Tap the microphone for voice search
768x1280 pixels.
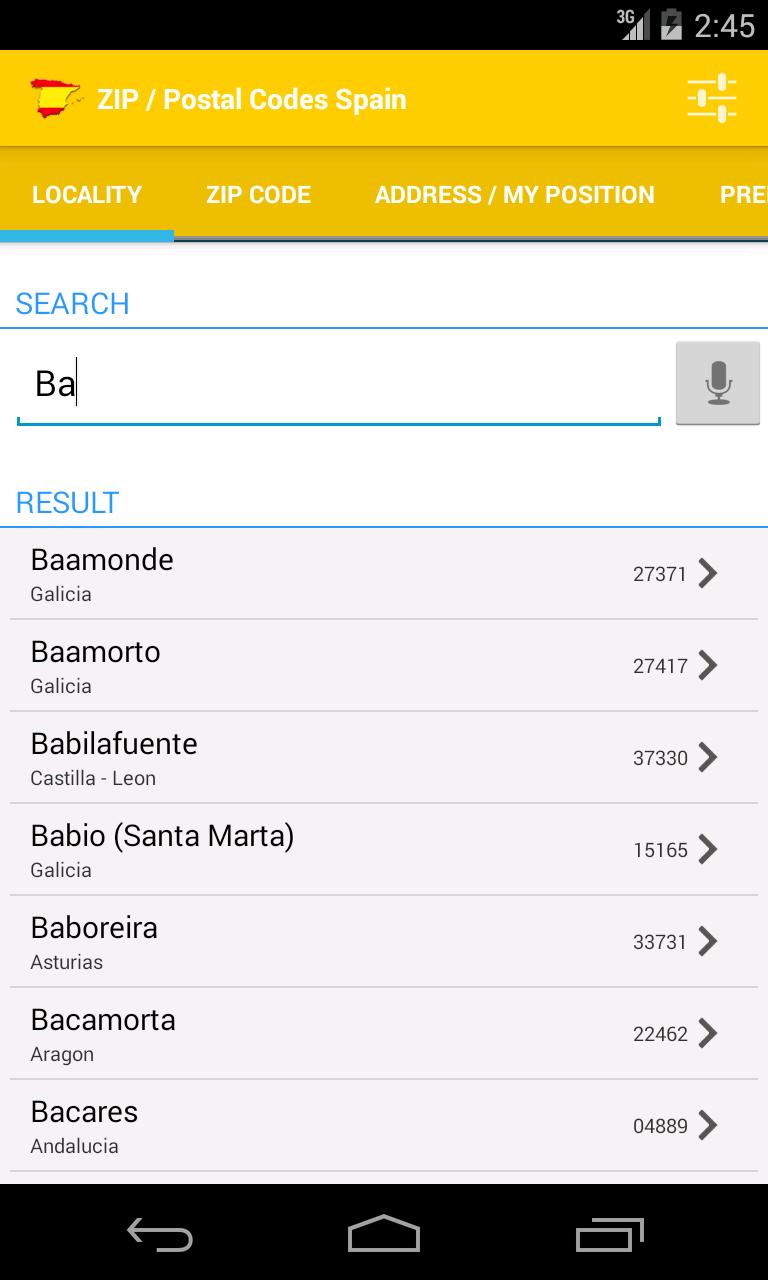tap(718, 383)
